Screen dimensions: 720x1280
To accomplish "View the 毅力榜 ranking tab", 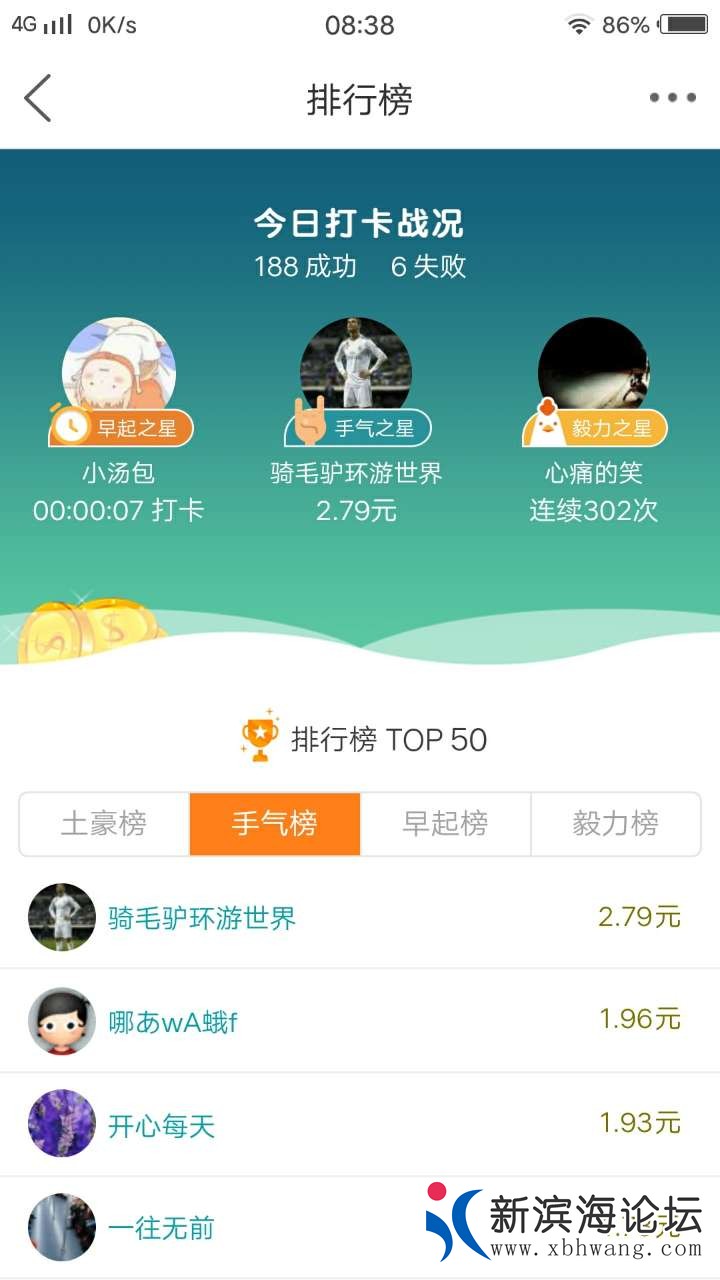I will click(615, 824).
